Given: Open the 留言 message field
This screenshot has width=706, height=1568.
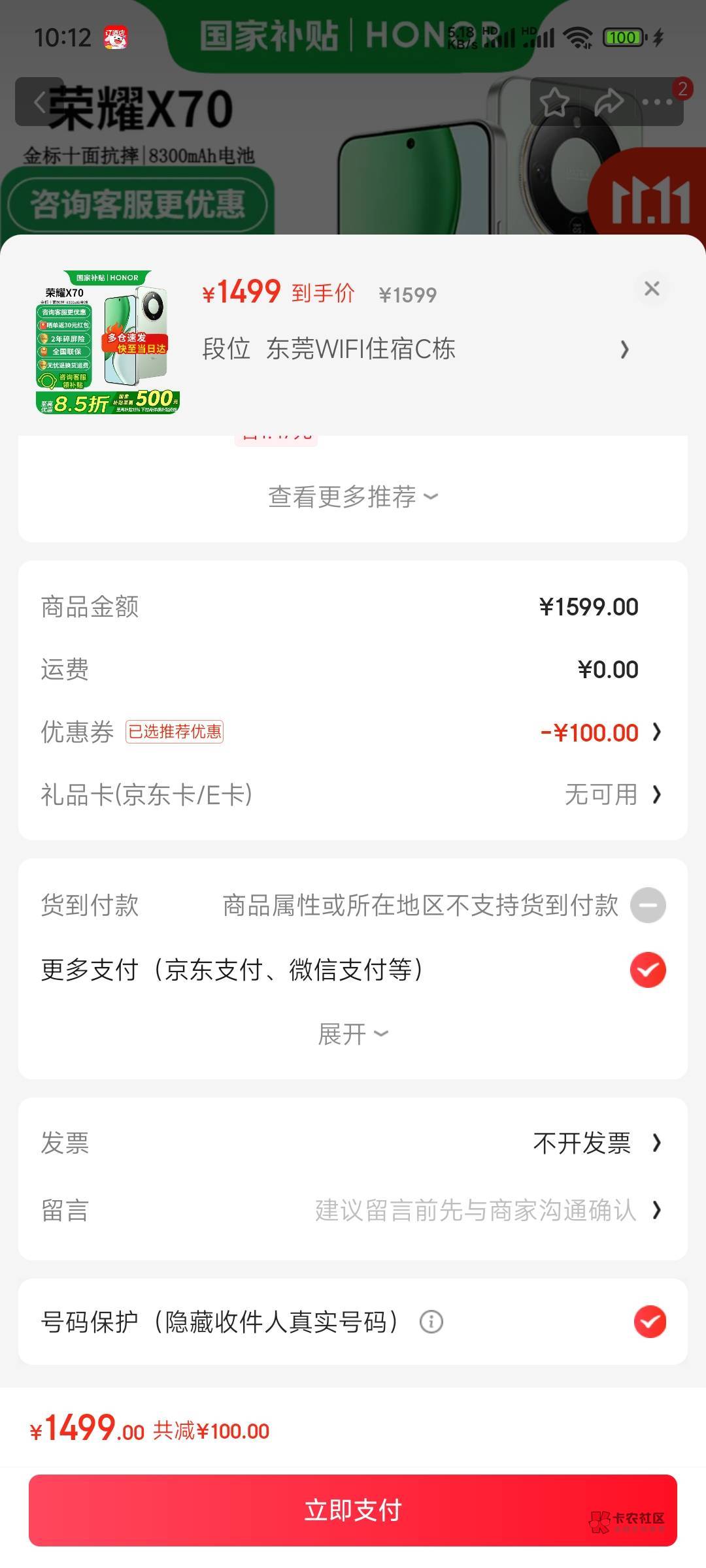Looking at the screenshot, I should [x=484, y=1211].
